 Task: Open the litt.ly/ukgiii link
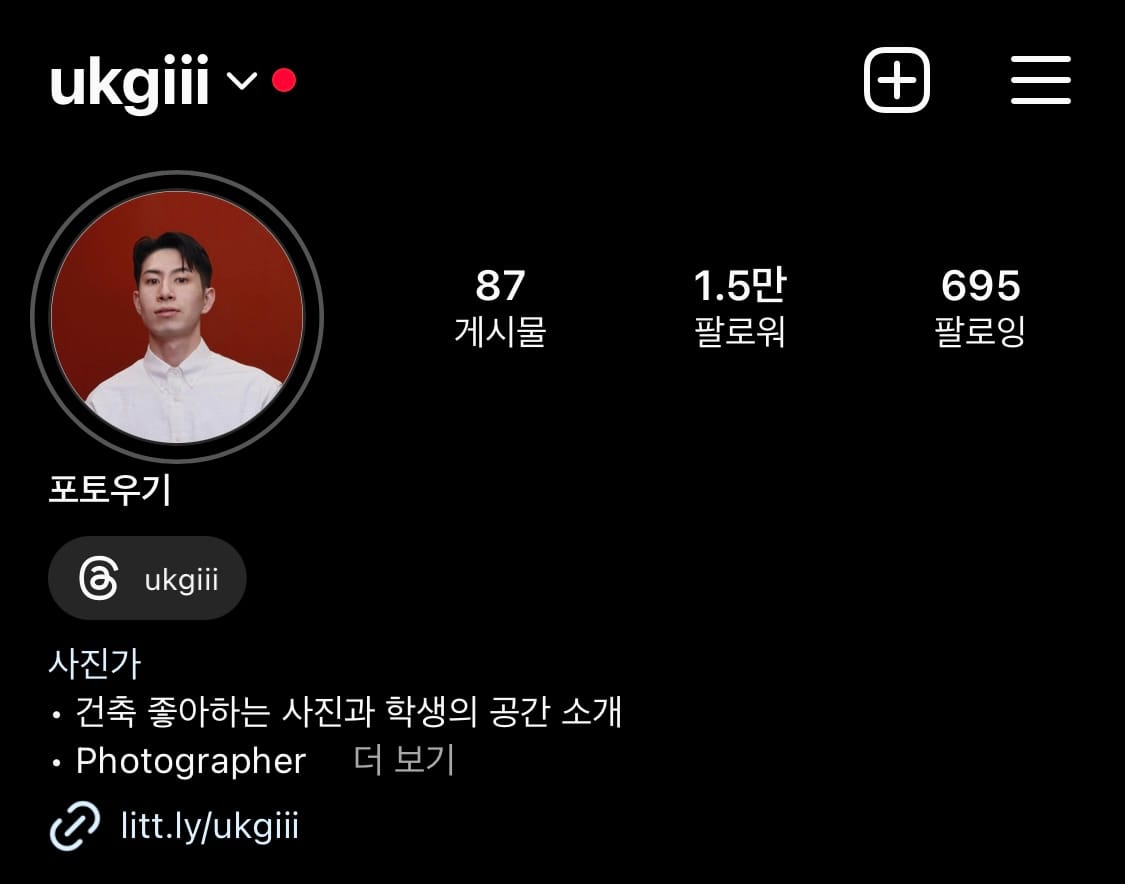[208, 826]
